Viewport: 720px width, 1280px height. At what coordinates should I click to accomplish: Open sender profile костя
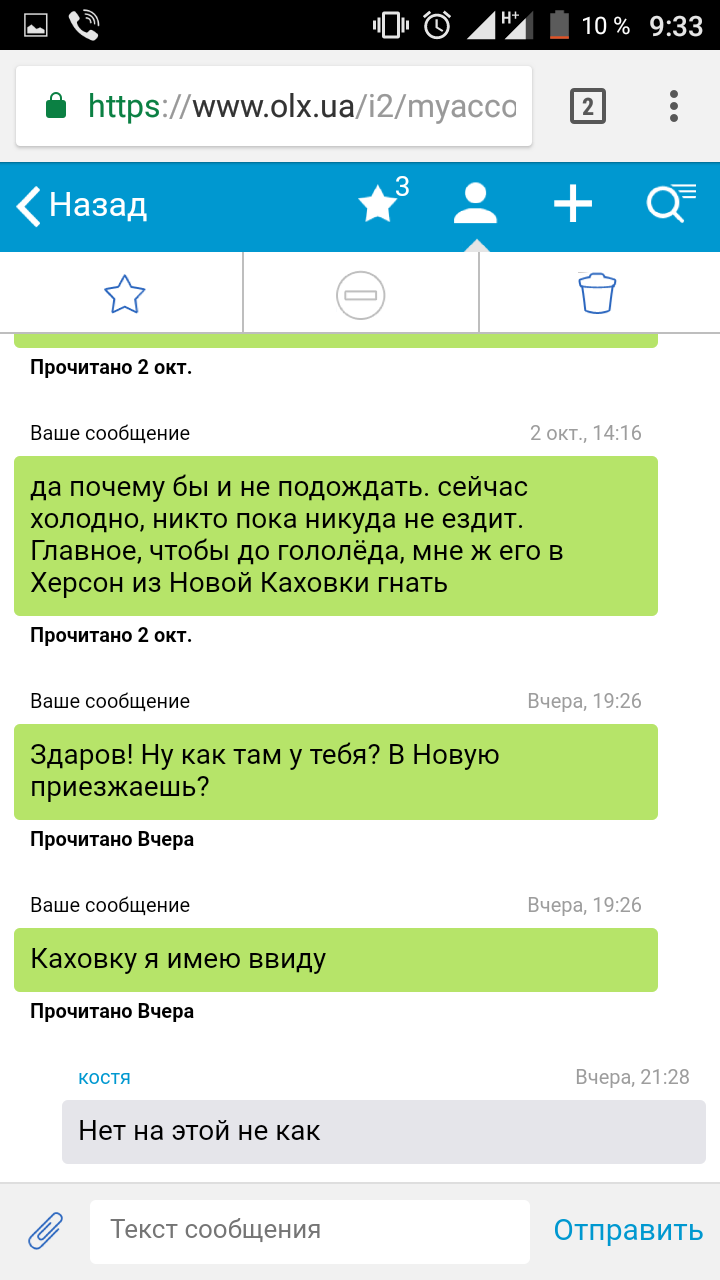(104, 1077)
